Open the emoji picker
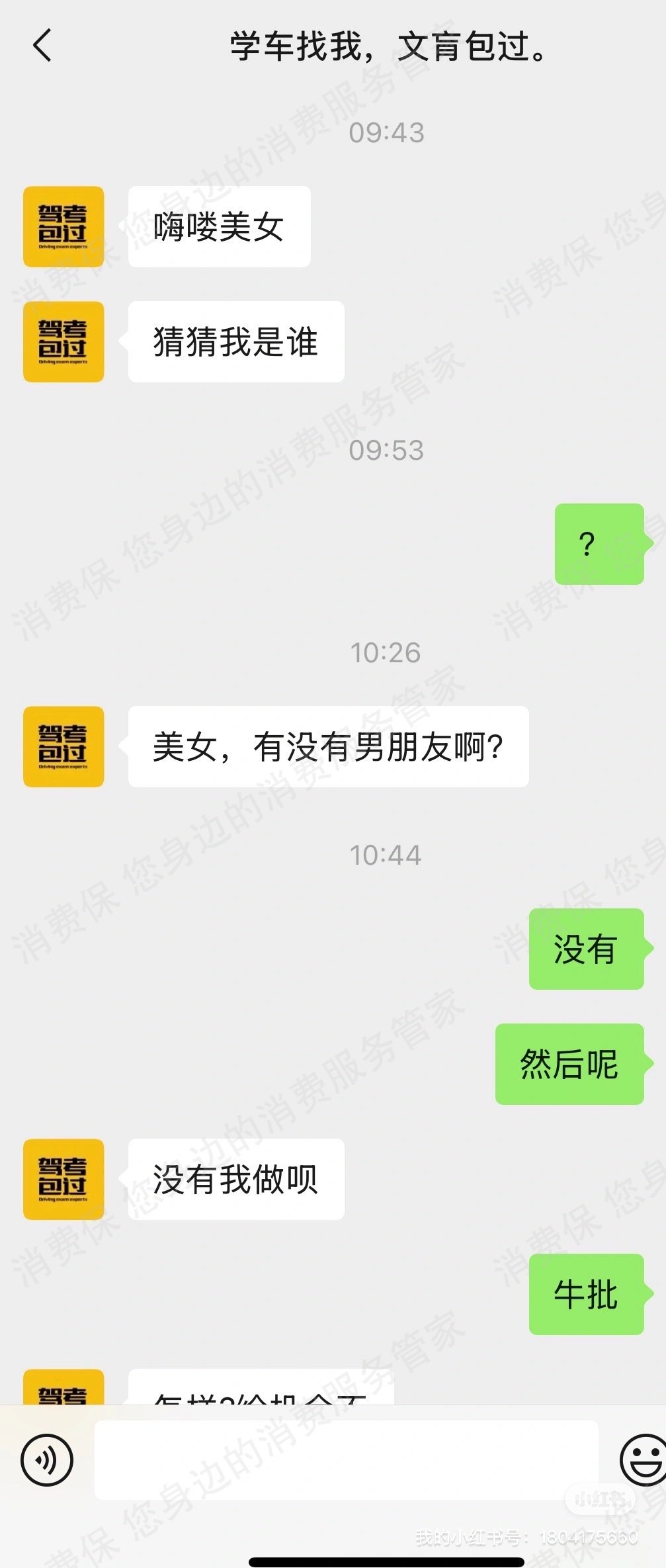This screenshot has width=666, height=1568. coord(642,1459)
